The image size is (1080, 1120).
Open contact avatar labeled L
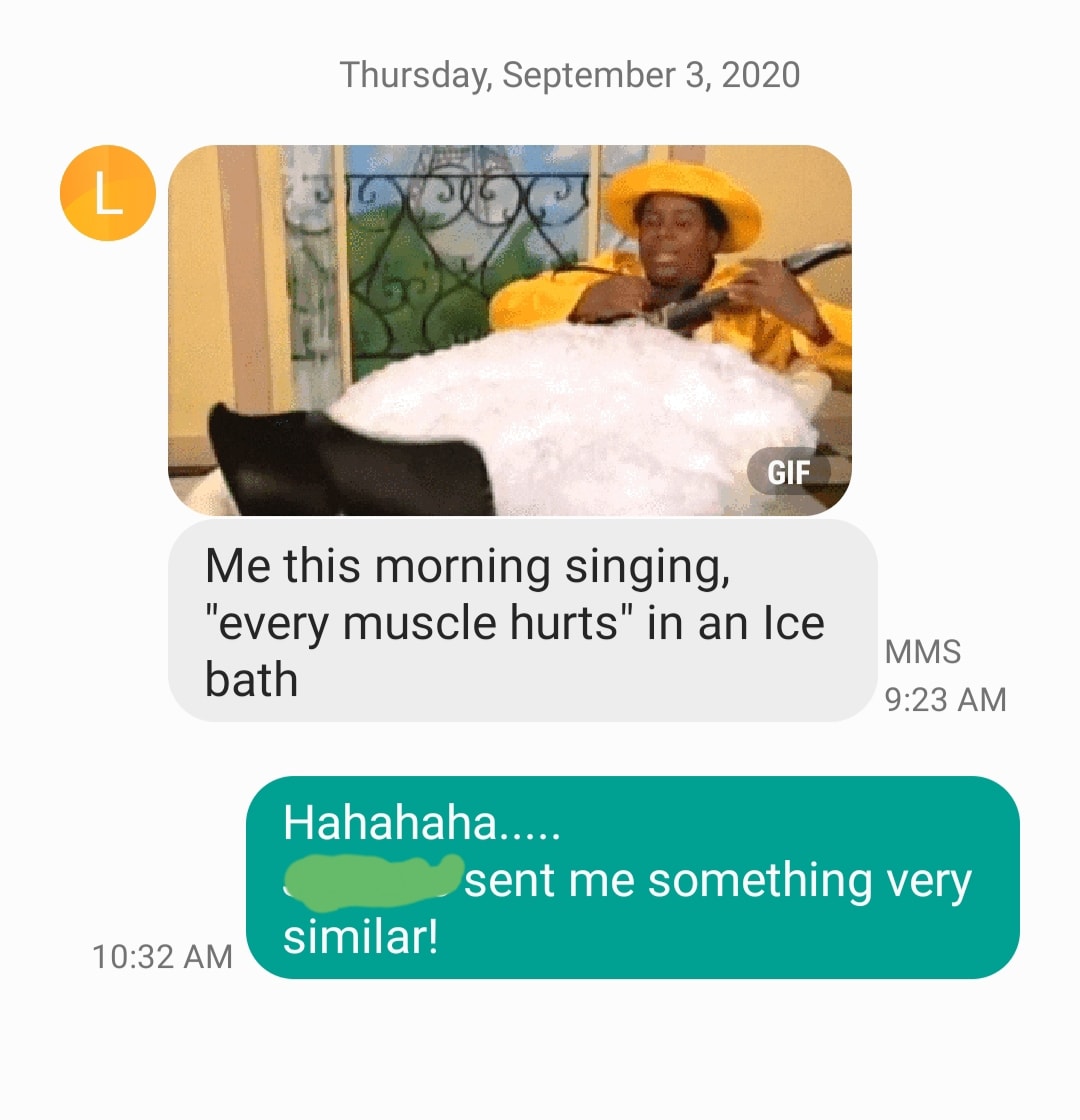point(107,193)
